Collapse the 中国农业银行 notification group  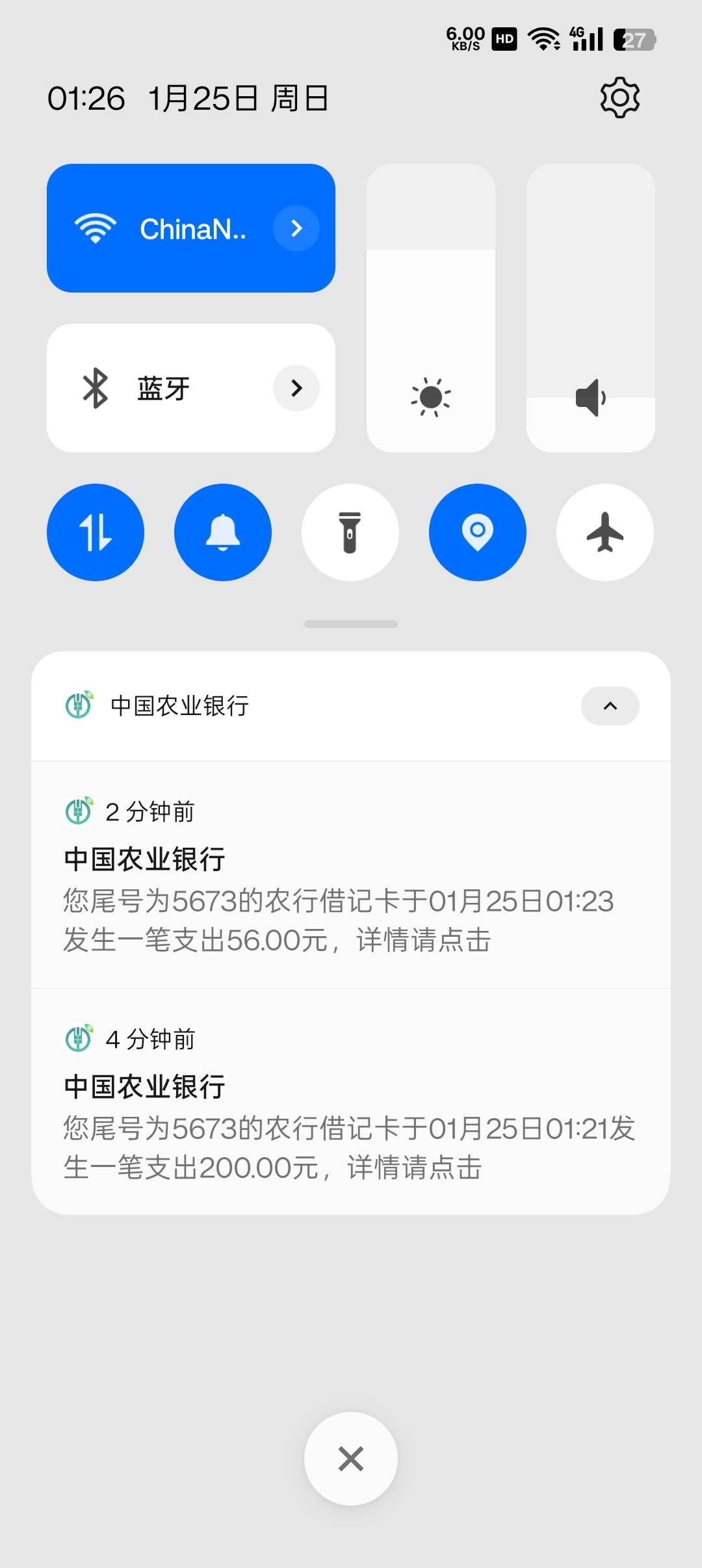point(610,706)
